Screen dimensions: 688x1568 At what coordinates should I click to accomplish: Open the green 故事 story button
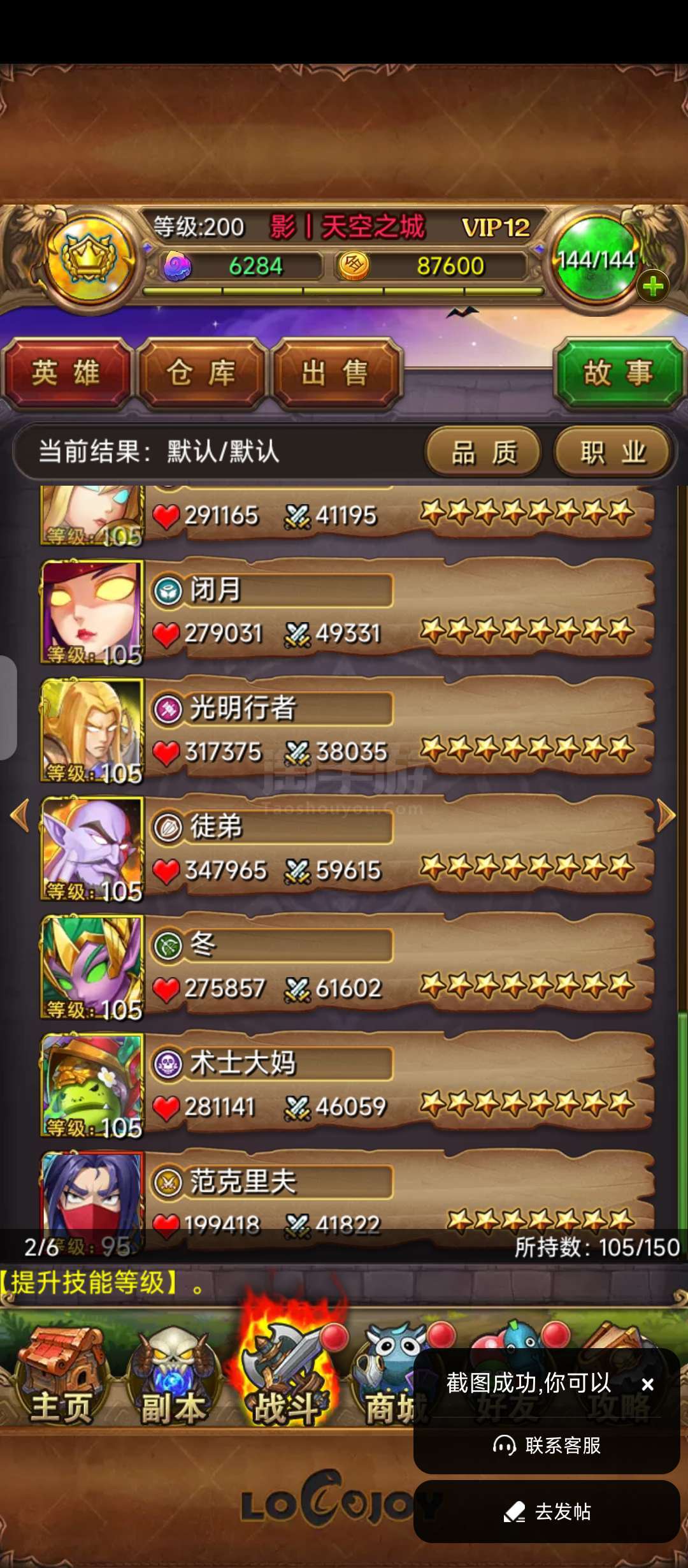pyautogui.click(x=619, y=373)
